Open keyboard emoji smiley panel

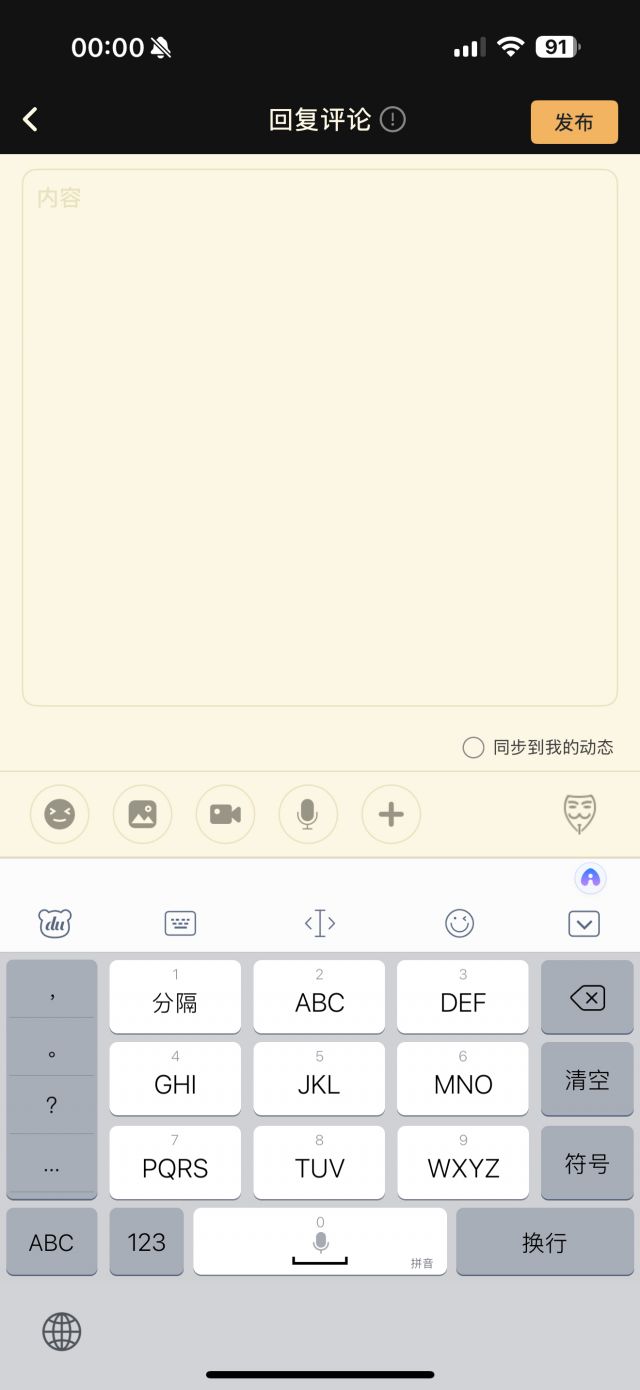[459, 924]
